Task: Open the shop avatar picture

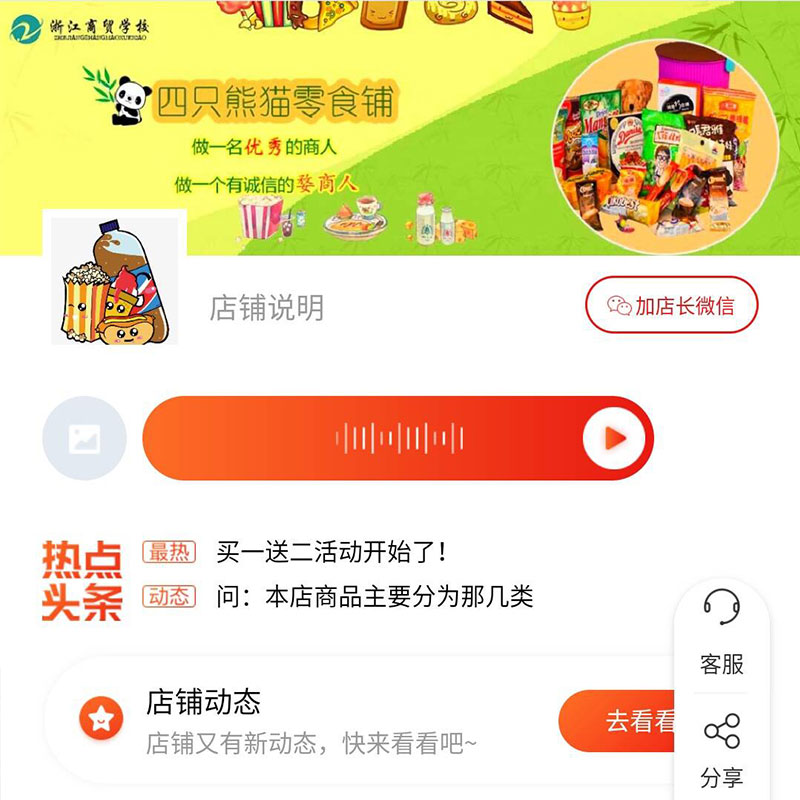Action: pos(114,281)
